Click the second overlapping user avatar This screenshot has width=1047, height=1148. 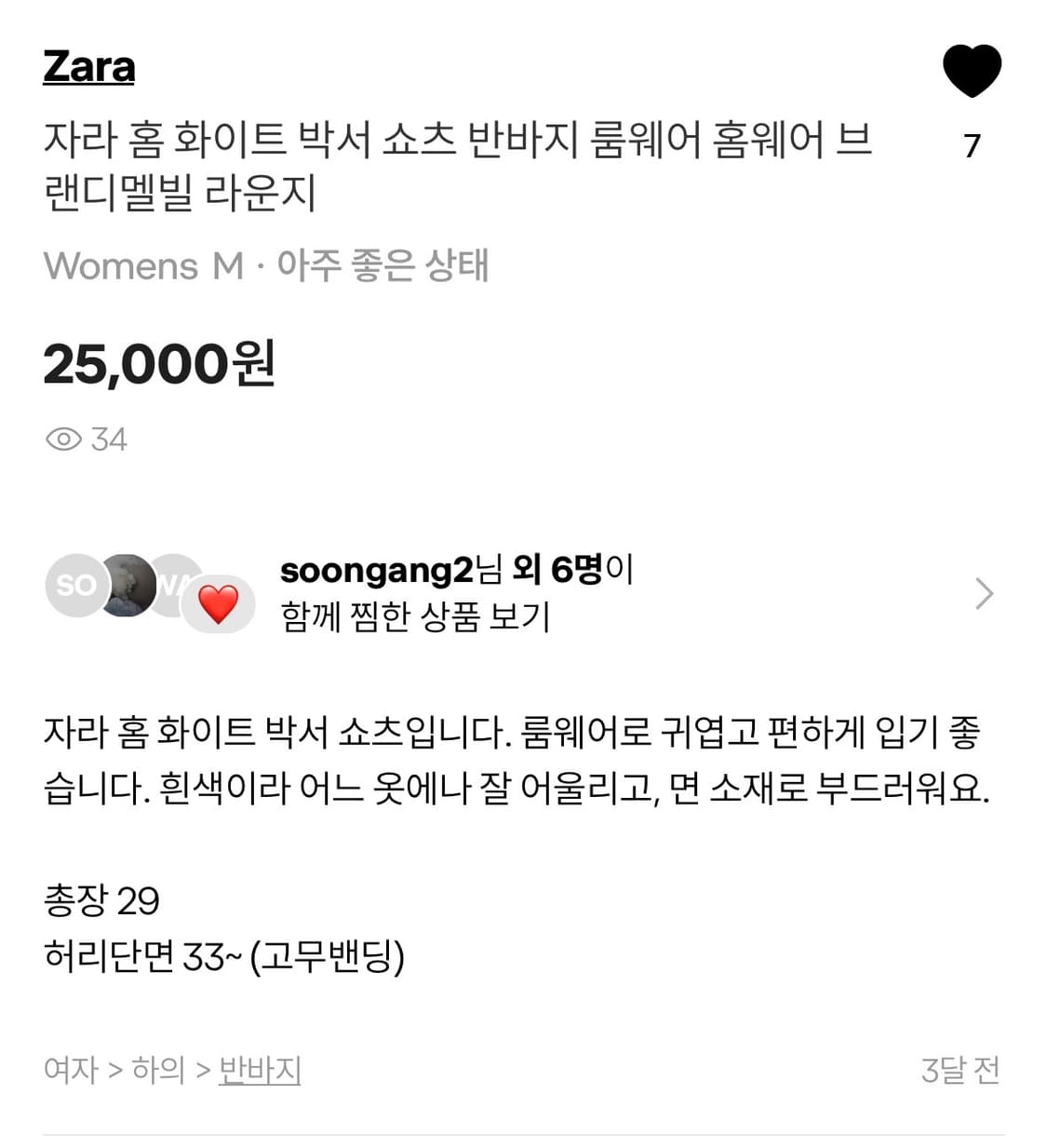point(130,587)
